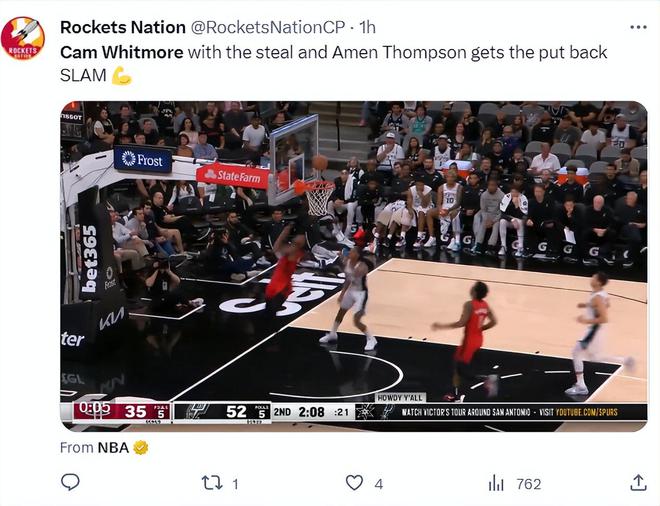Retweet the Cam Whitmore steal post
This screenshot has width=660, height=506.
212,483
